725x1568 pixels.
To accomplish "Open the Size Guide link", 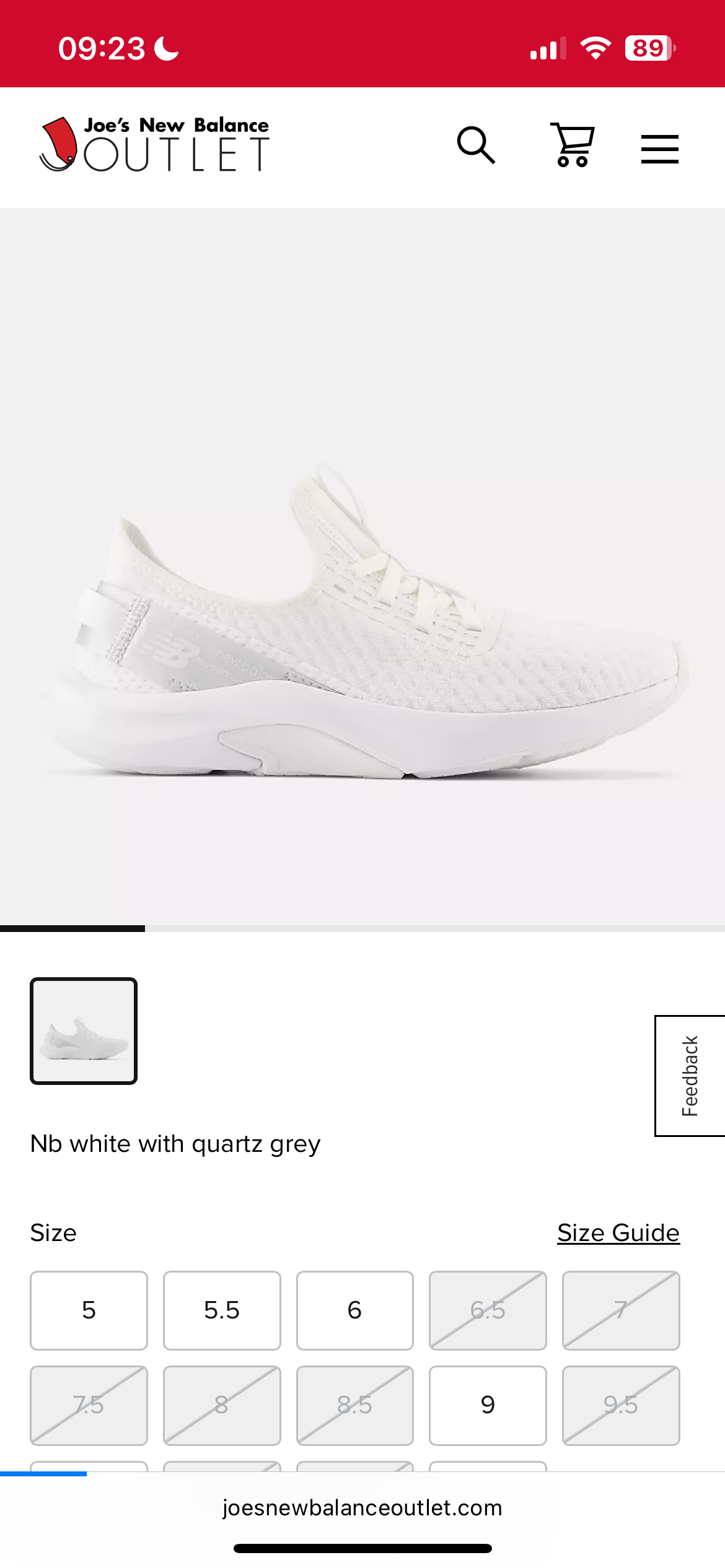I will [618, 1233].
